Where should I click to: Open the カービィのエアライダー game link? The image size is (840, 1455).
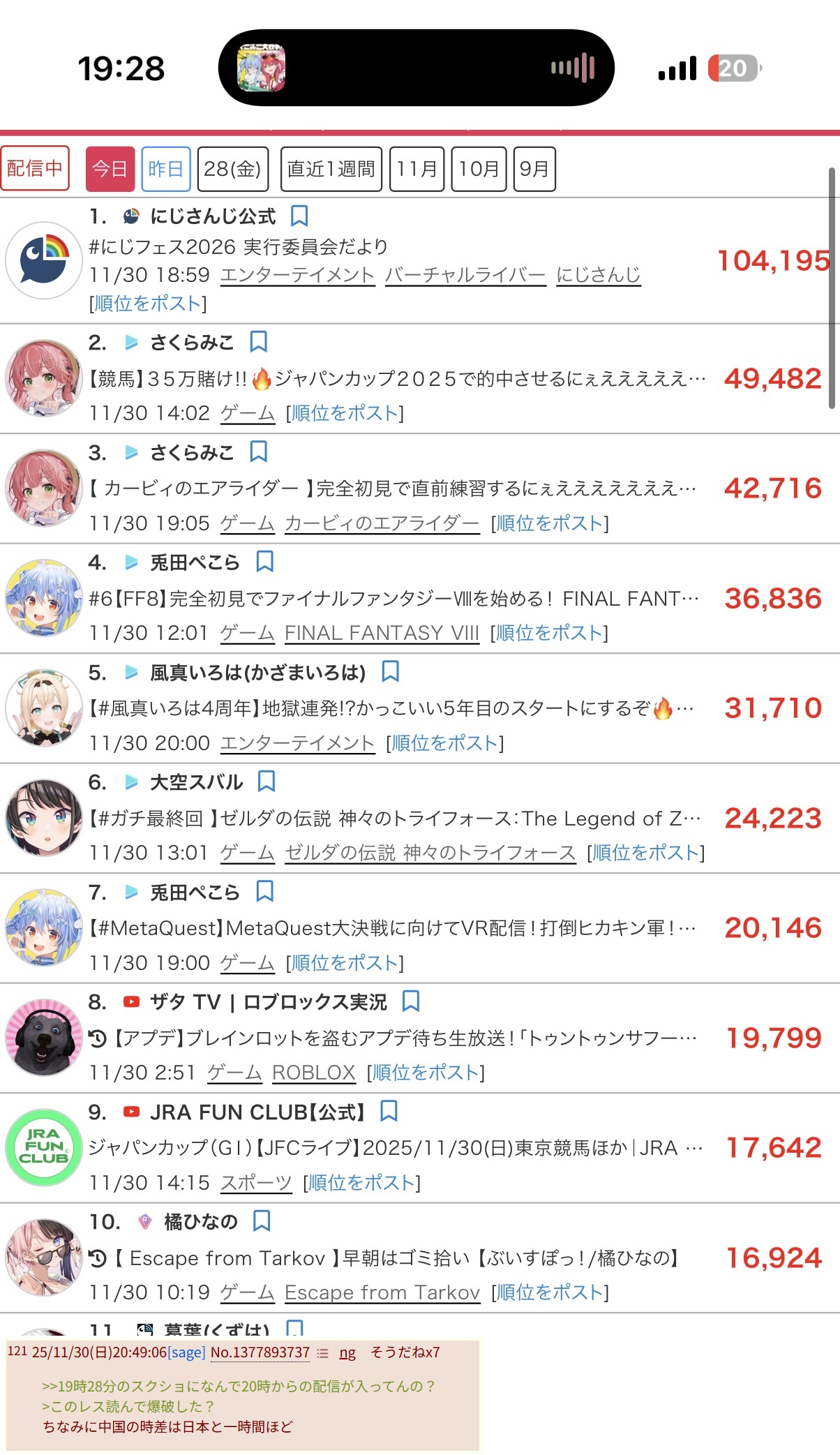[382, 523]
